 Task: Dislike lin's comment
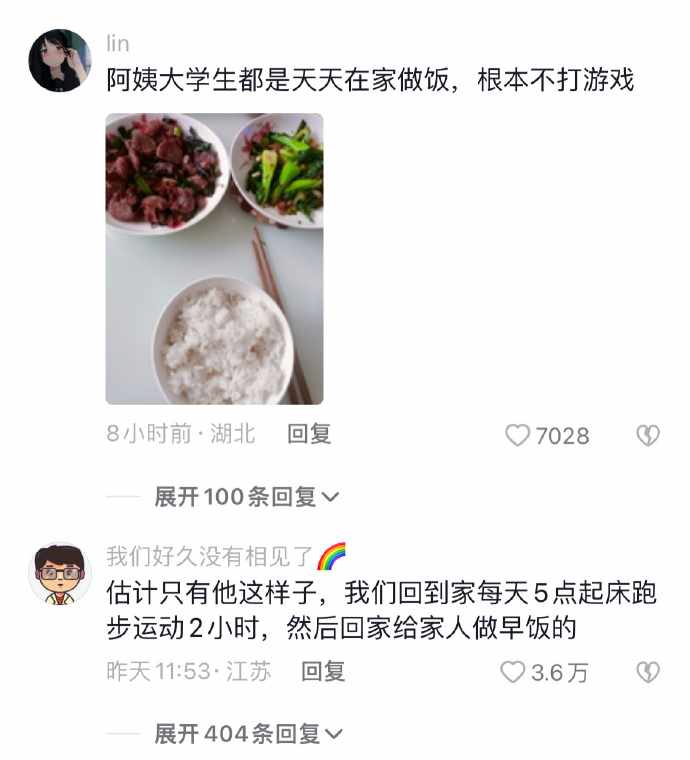point(648,436)
